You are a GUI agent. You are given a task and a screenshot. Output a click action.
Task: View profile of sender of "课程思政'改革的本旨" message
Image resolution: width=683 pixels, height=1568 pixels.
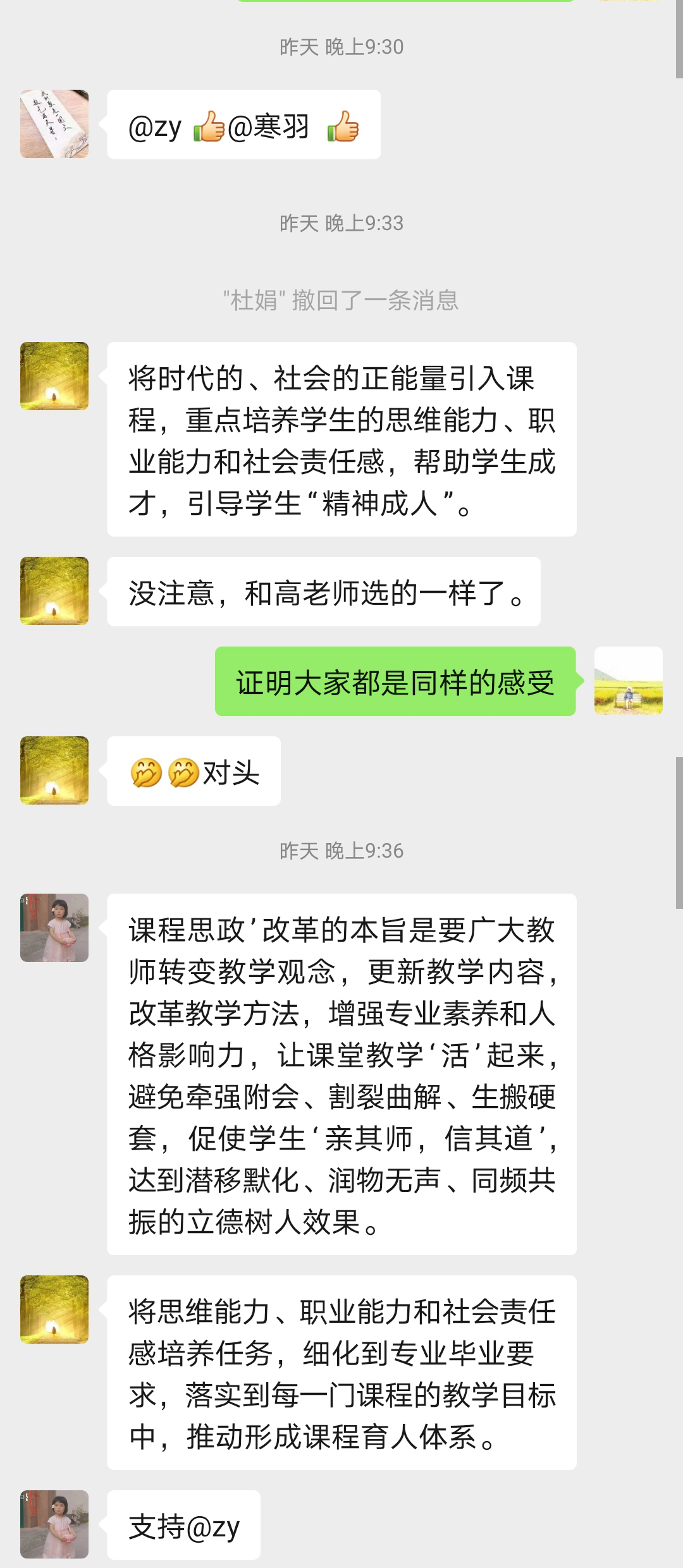[54, 928]
